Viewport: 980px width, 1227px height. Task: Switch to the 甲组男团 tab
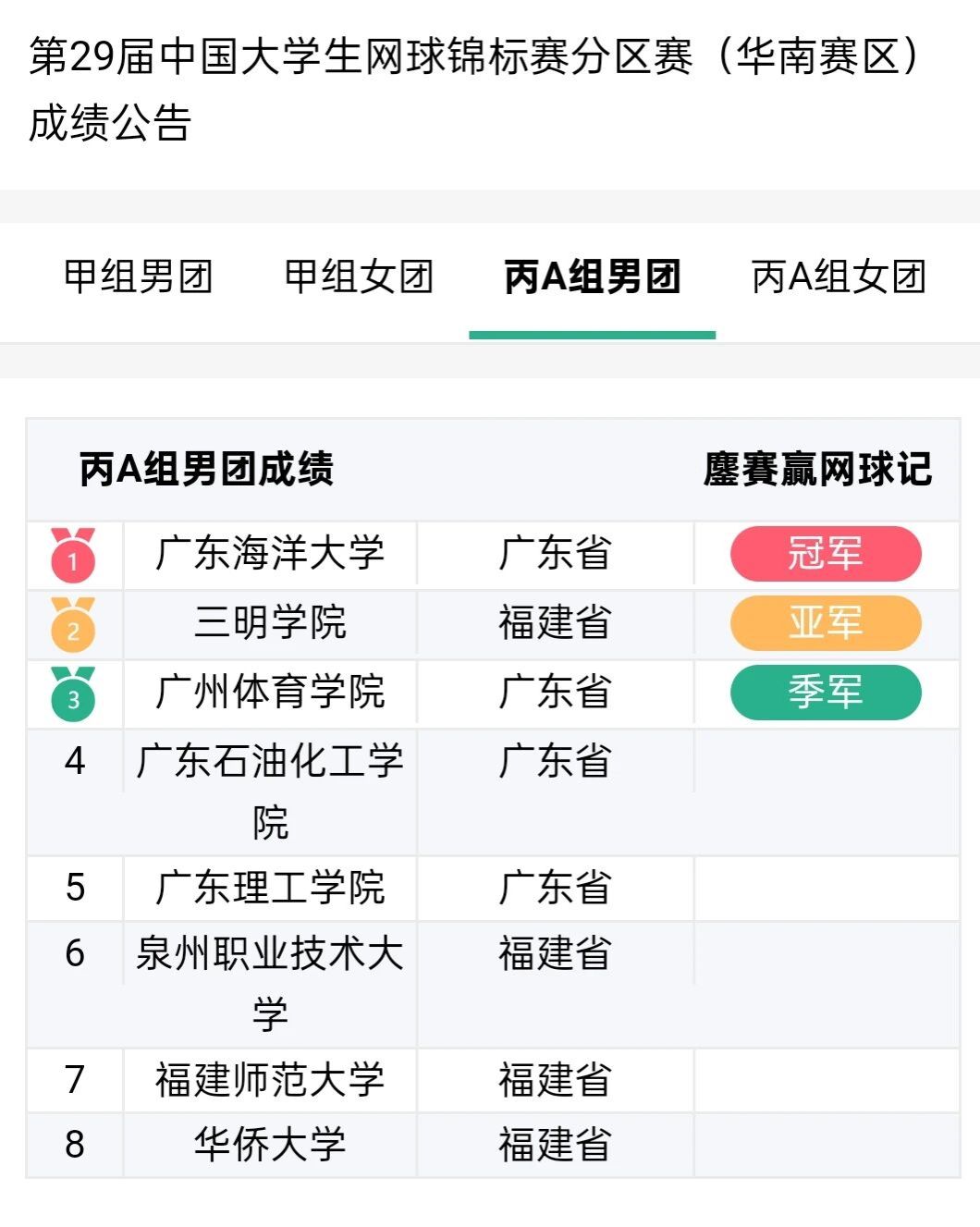pos(139,276)
